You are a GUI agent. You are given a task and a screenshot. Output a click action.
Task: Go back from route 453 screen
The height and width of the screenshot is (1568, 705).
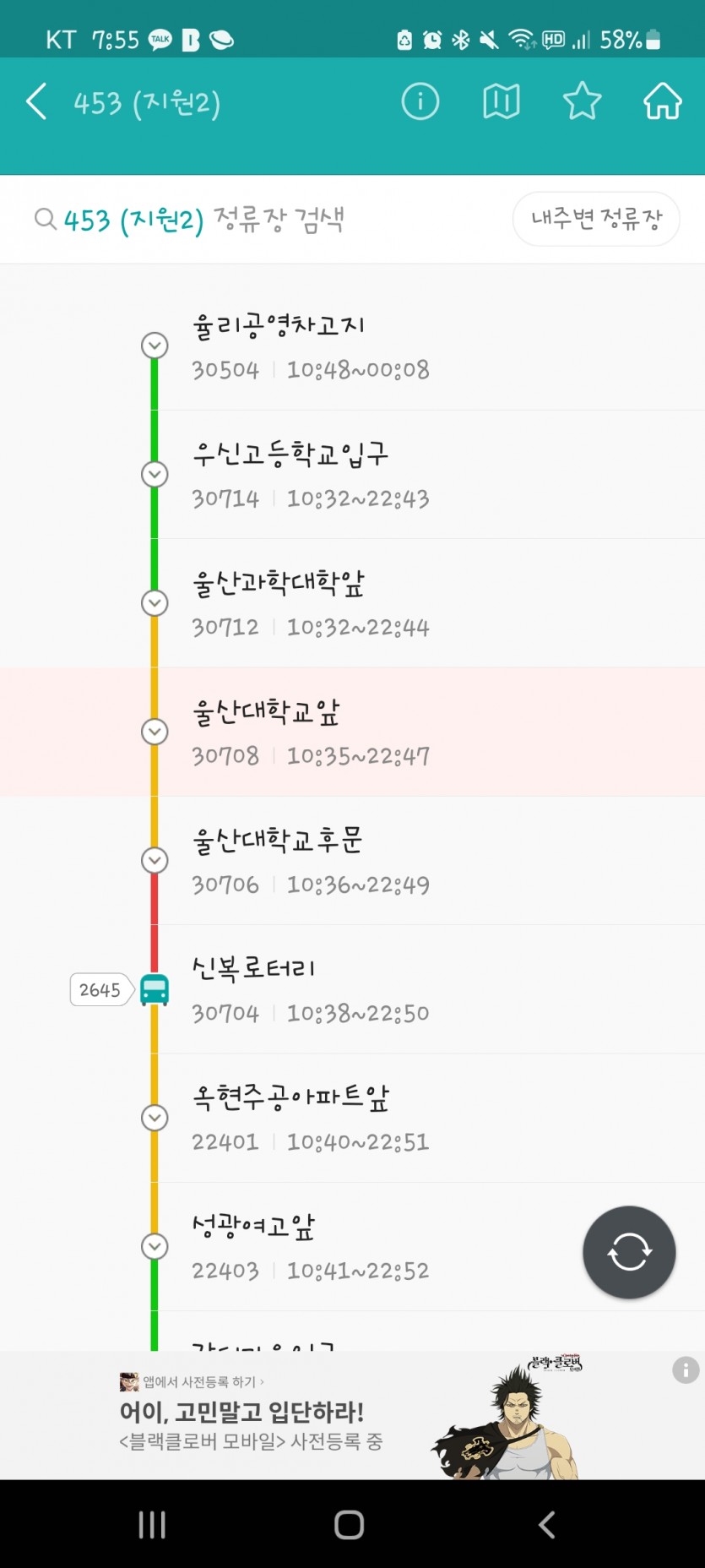click(36, 102)
